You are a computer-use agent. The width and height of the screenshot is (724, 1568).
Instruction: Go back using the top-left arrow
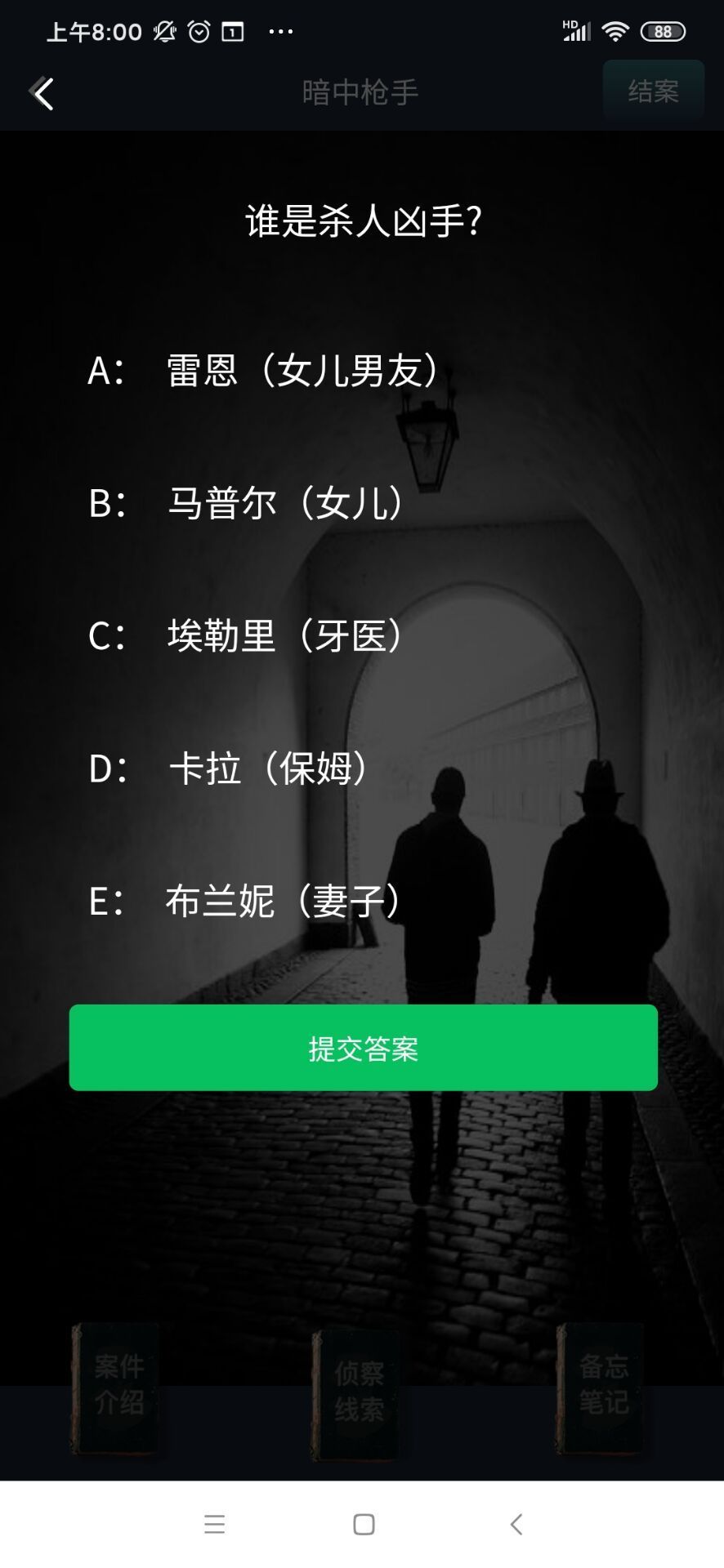(x=42, y=93)
